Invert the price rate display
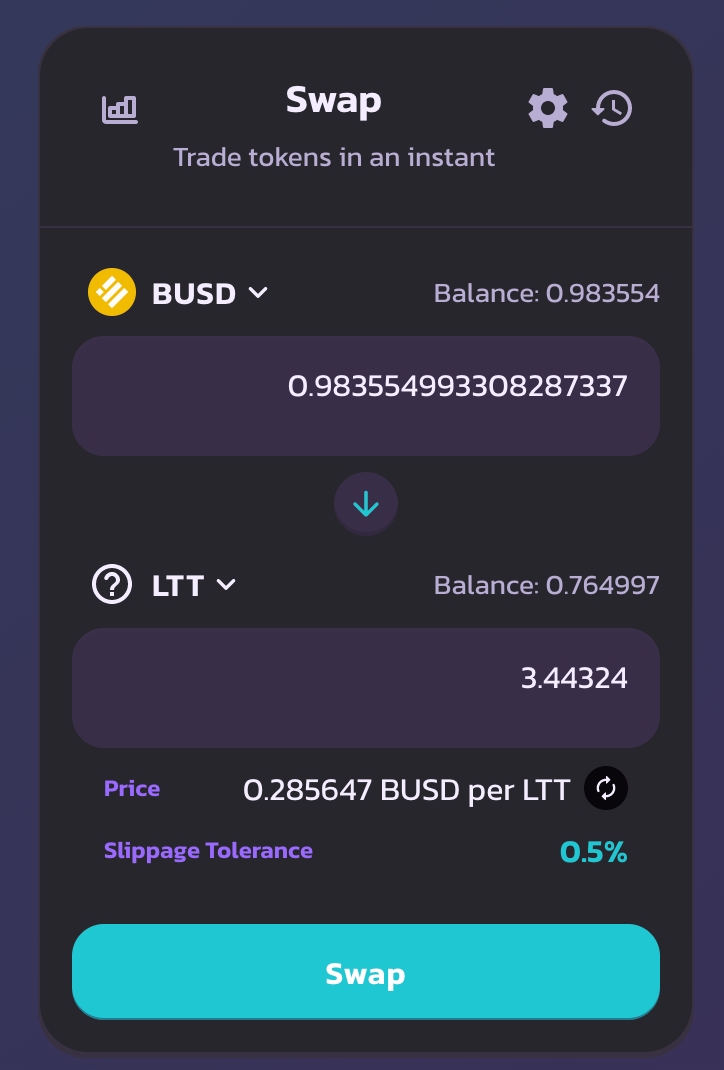 (606, 789)
